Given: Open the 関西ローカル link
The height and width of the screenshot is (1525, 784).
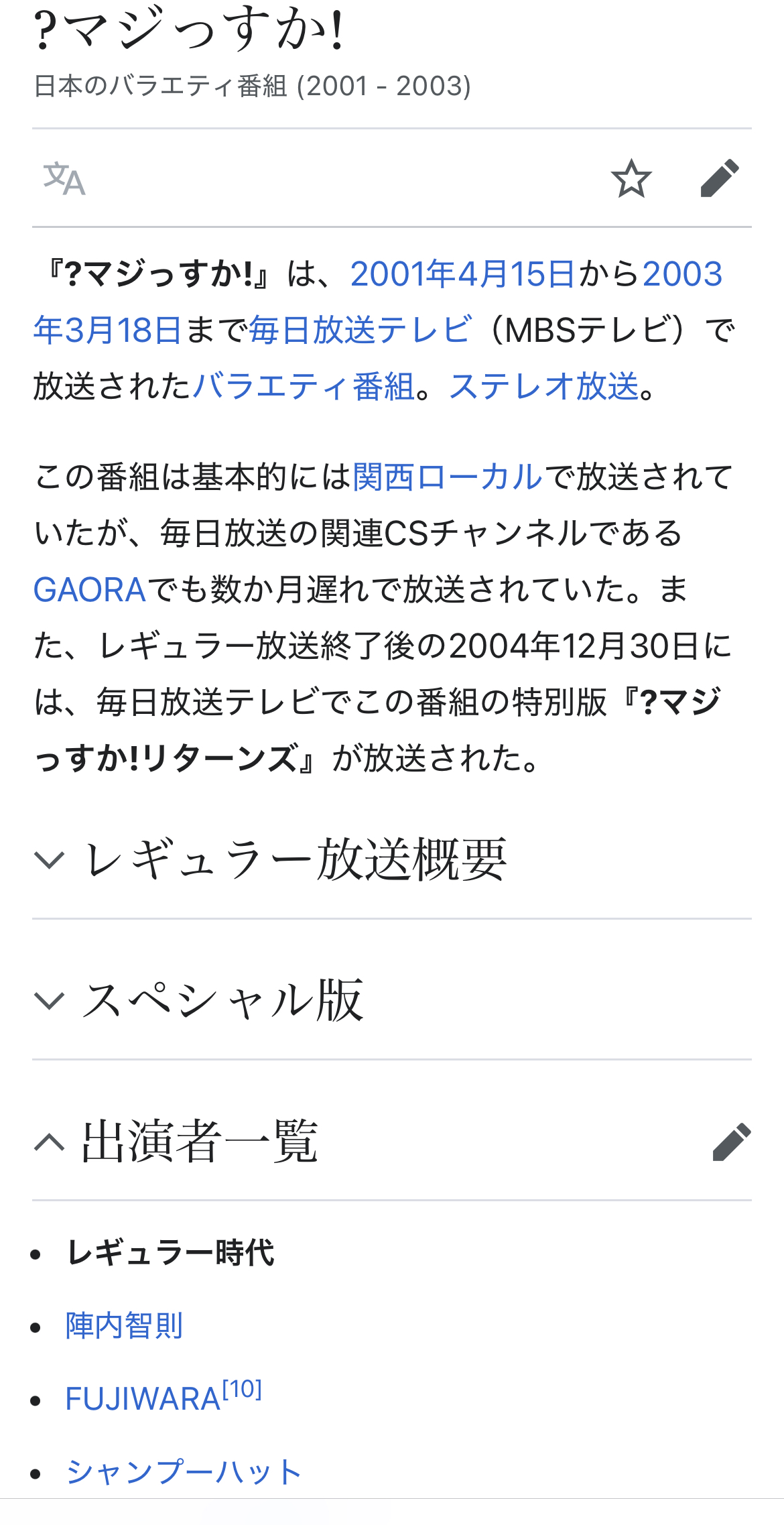Looking at the screenshot, I should (447, 477).
